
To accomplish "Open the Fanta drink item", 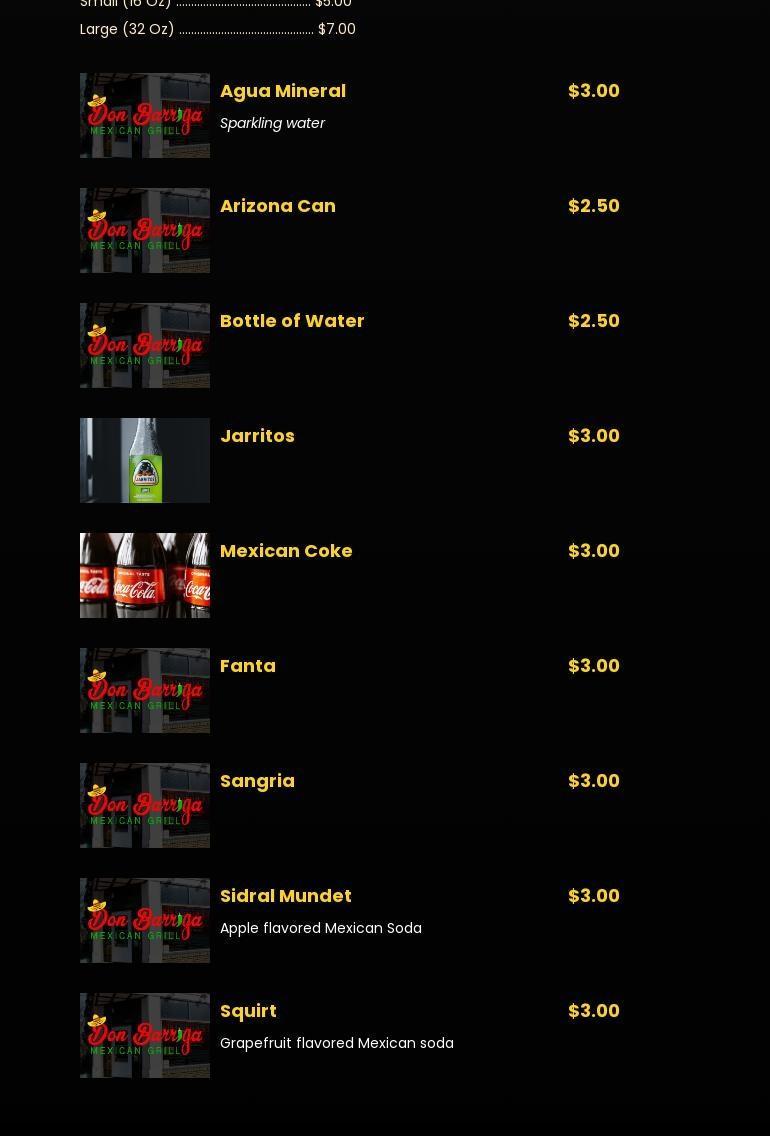I will pyautogui.click(x=248, y=666).
